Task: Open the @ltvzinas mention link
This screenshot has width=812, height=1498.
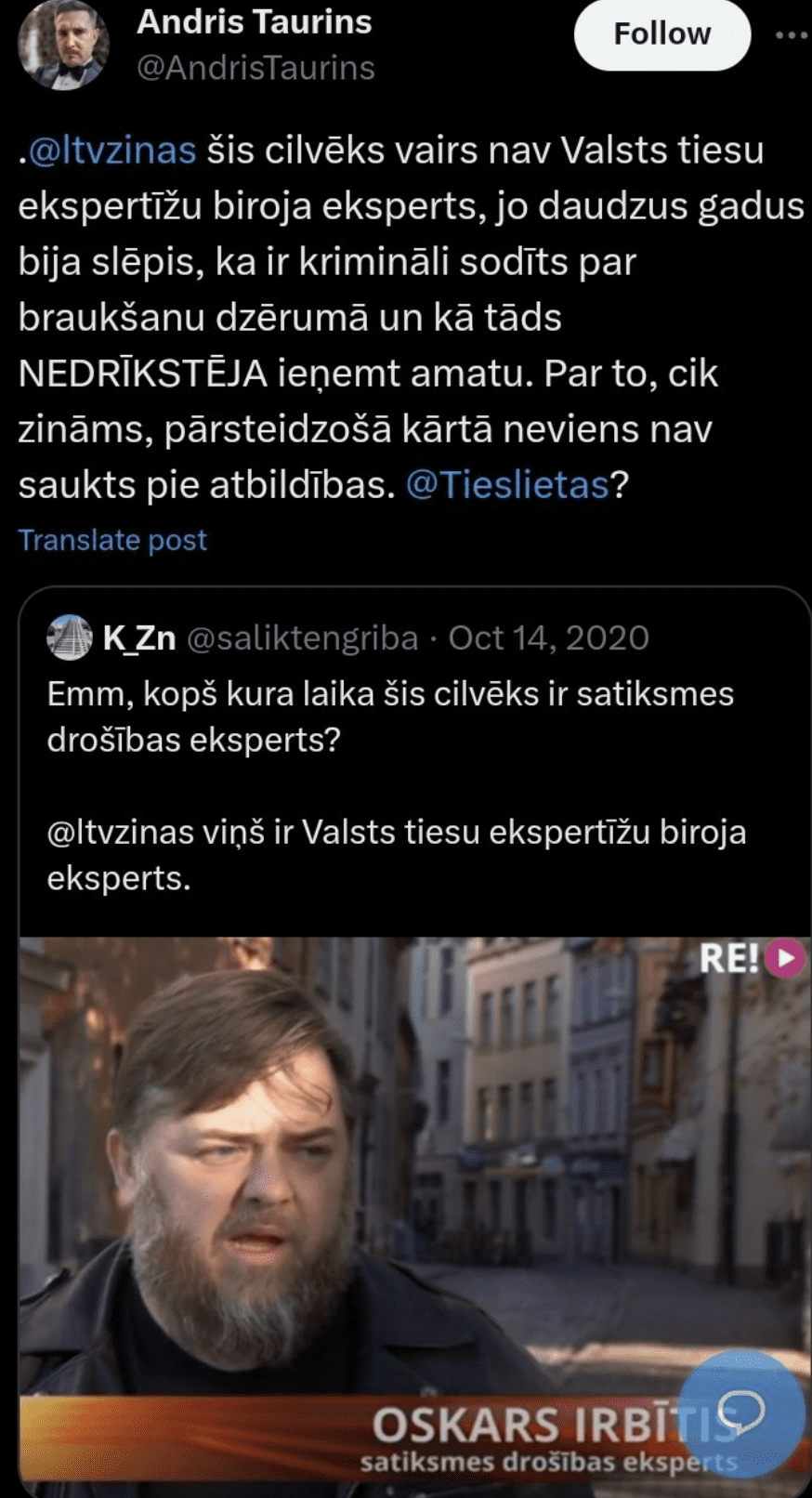Action: [112, 151]
